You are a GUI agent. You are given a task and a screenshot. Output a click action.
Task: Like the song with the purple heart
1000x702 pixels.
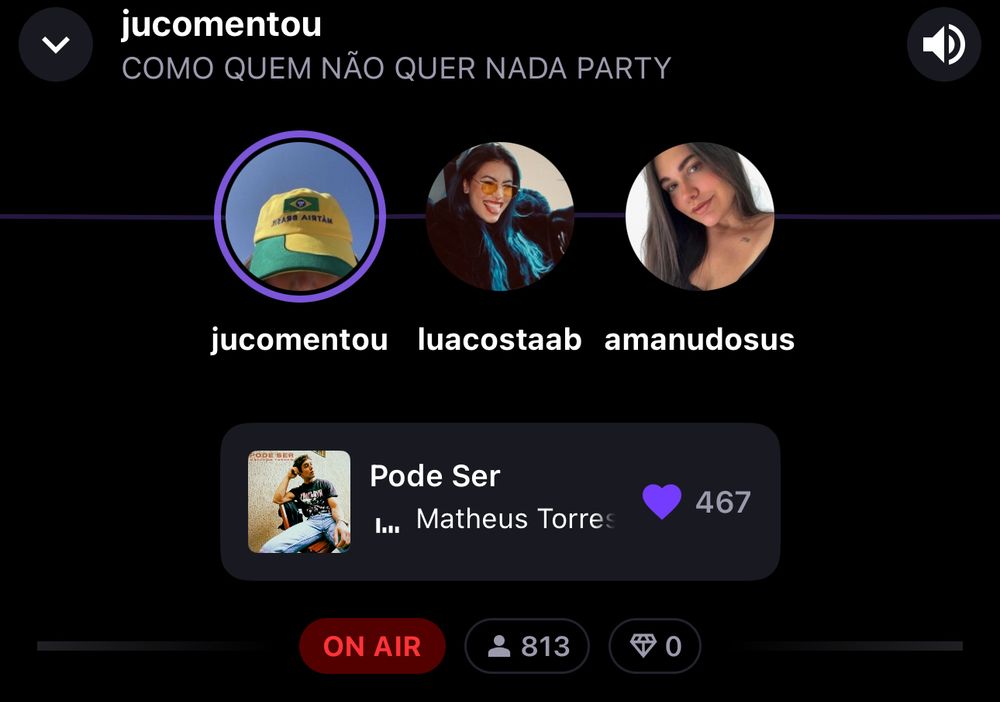coord(662,501)
